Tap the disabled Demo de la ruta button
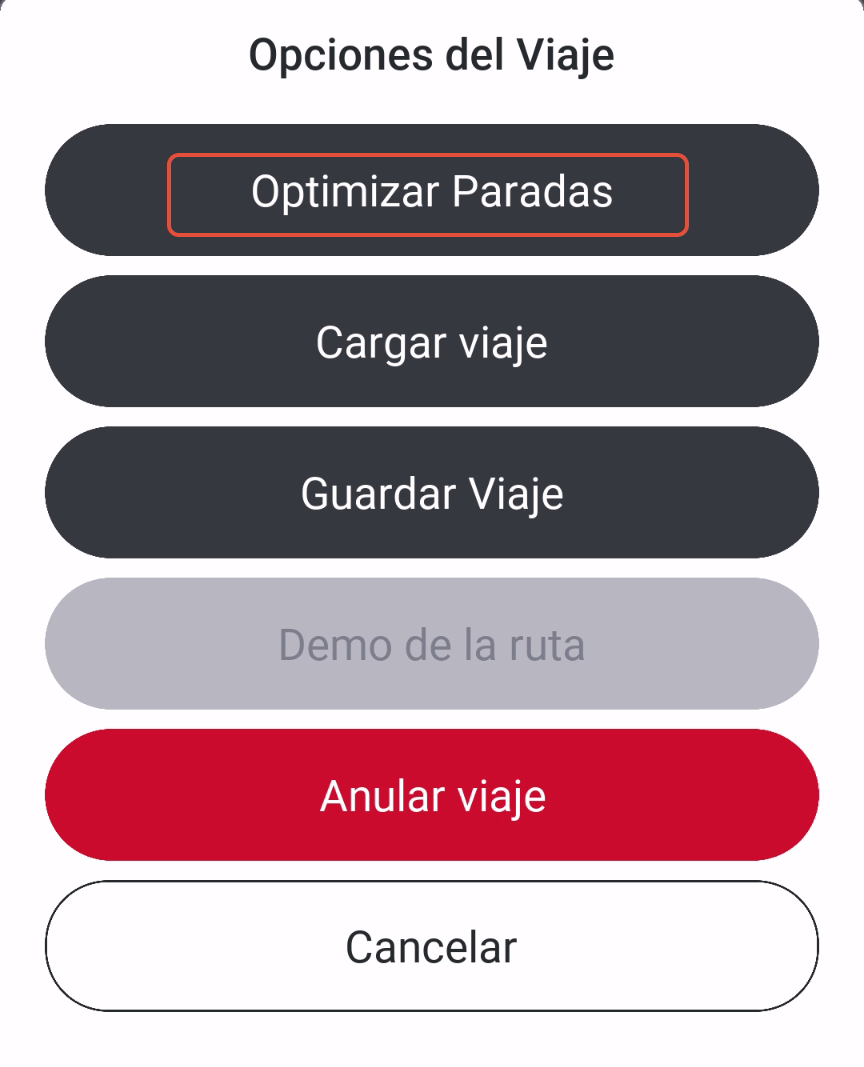The image size is (864, 1067). tap(430, 643)
